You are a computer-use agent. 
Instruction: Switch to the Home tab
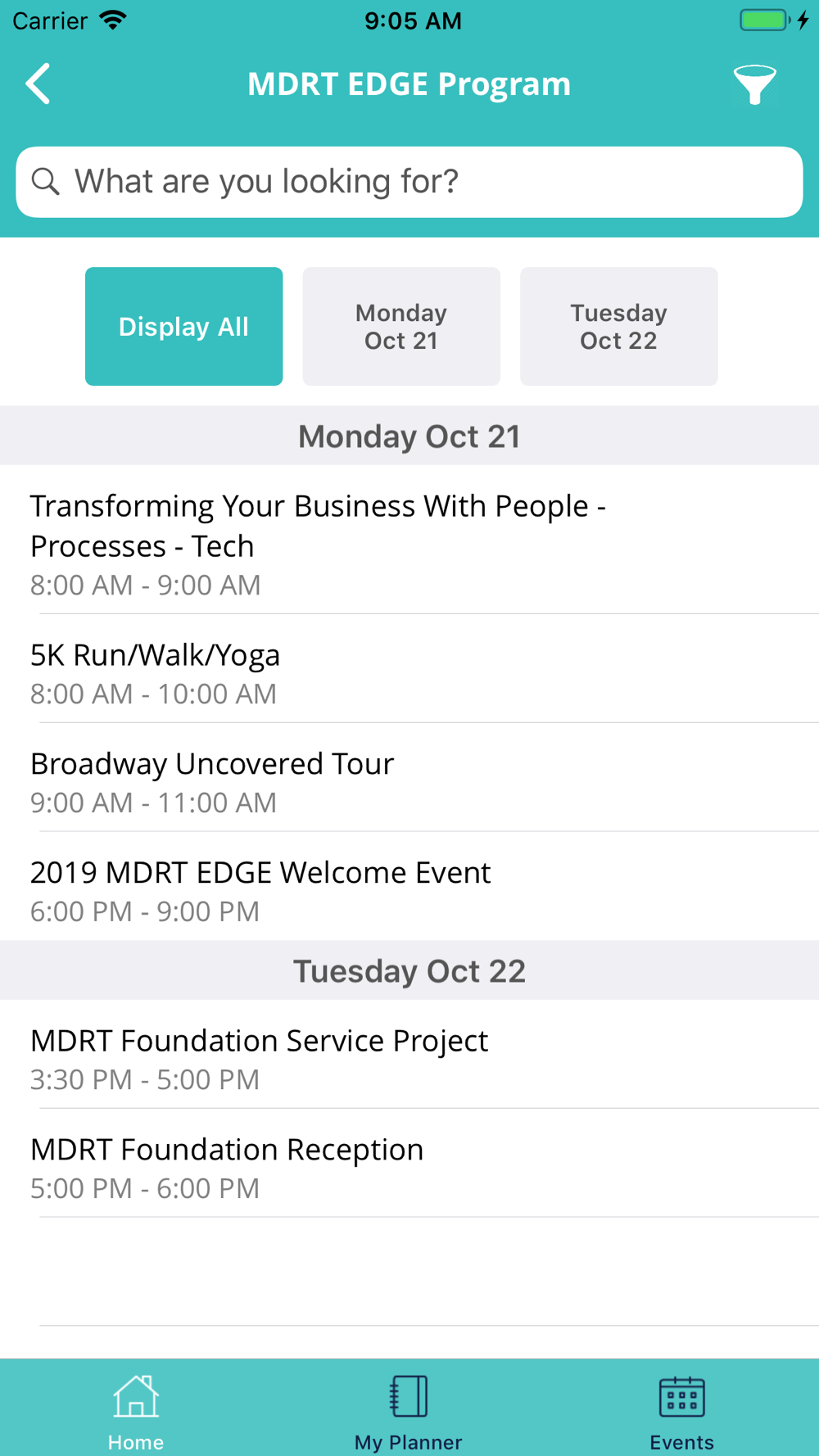(136, 1410)
